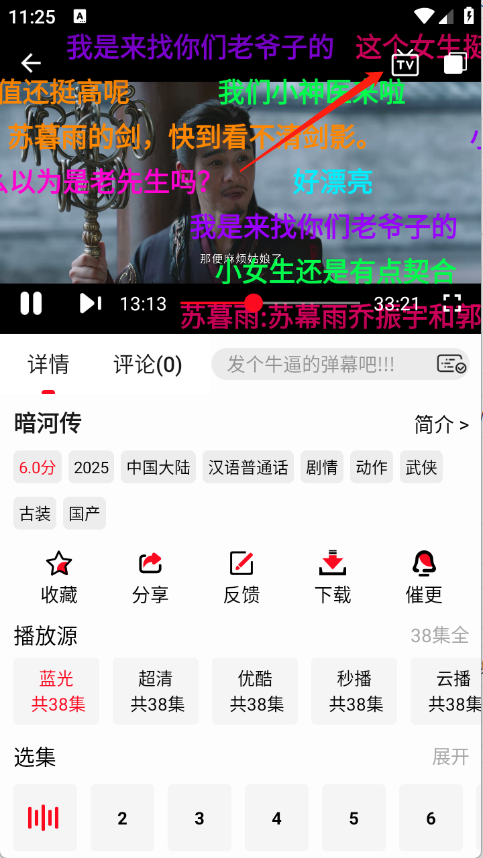Open 反馈 feedback form
Screen dimensions: 483x858
pos(241,577)
